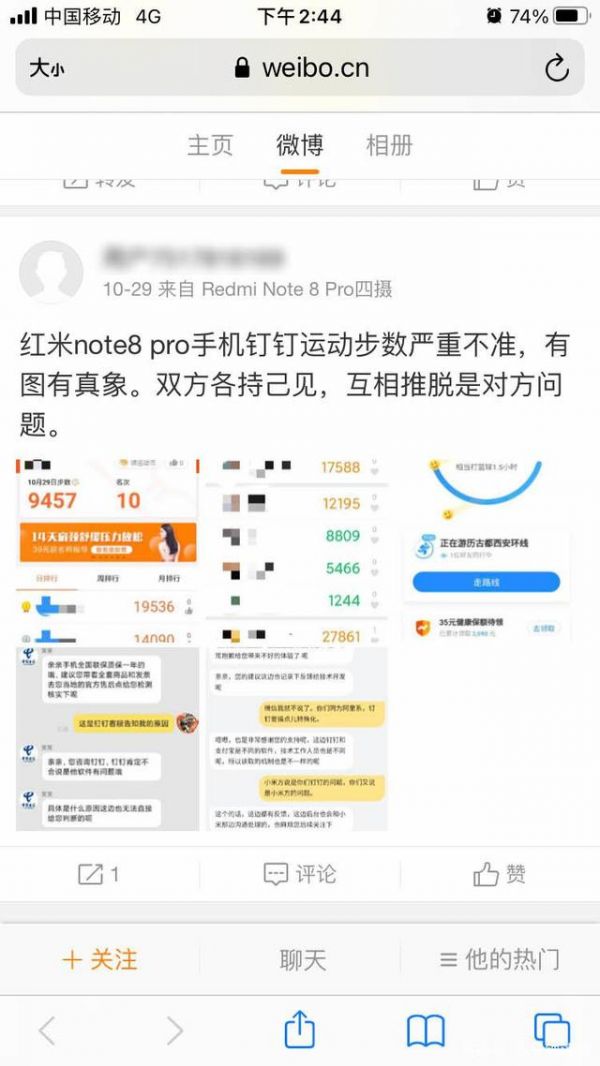Open the step ranking image showing 9457
This screenshot has height=1066, width=600.
tap(107, 551)
